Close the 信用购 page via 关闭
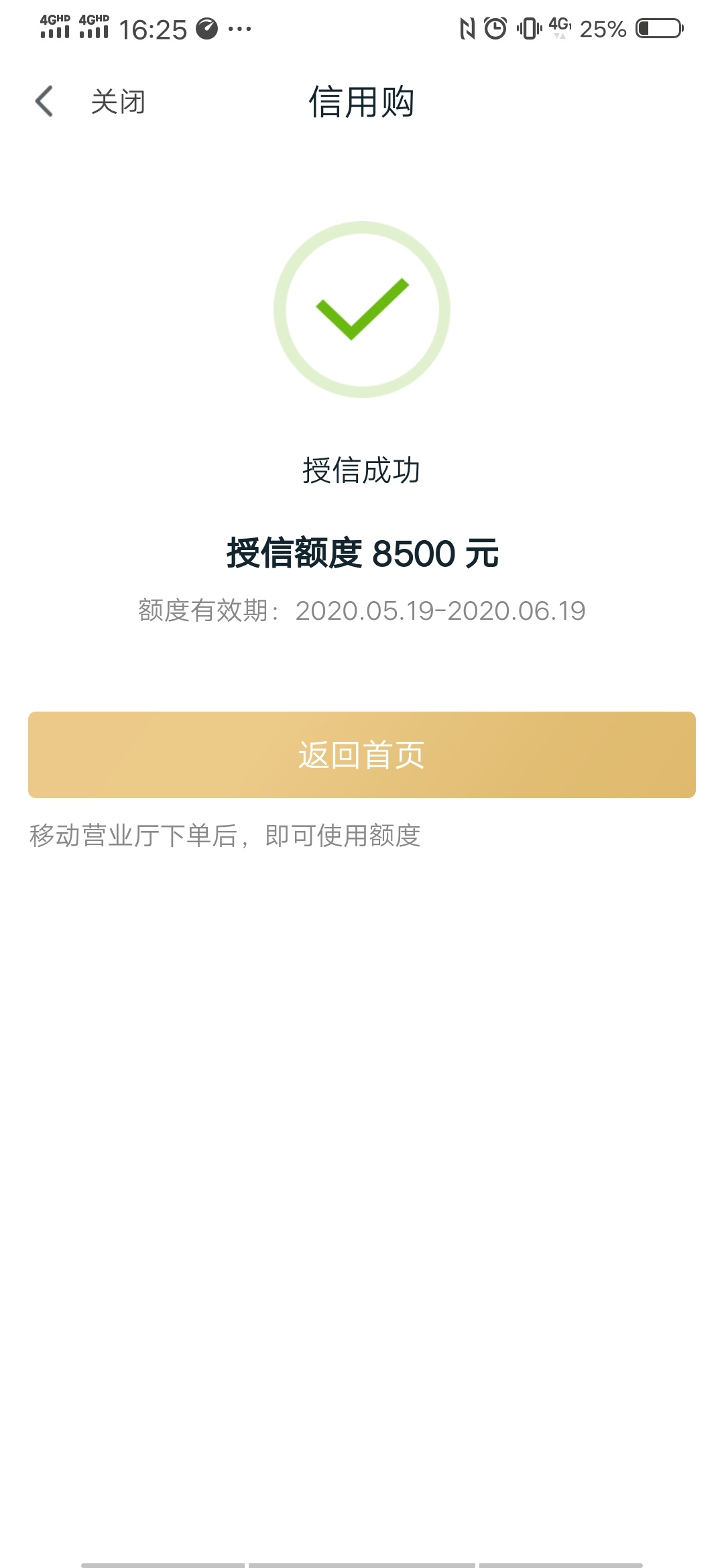 pyautogui.click(x=118, y=103)
